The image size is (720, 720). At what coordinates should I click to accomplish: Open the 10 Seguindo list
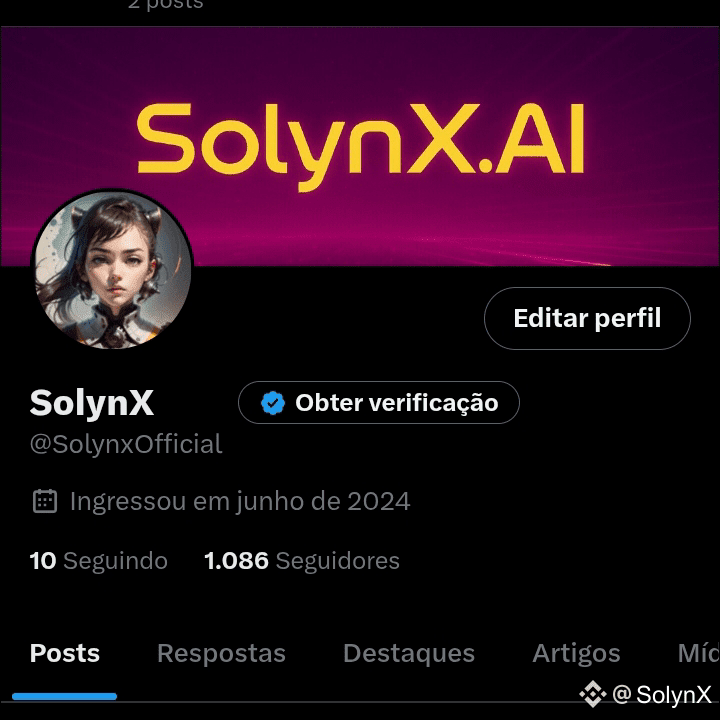click(x=98, y=561)
